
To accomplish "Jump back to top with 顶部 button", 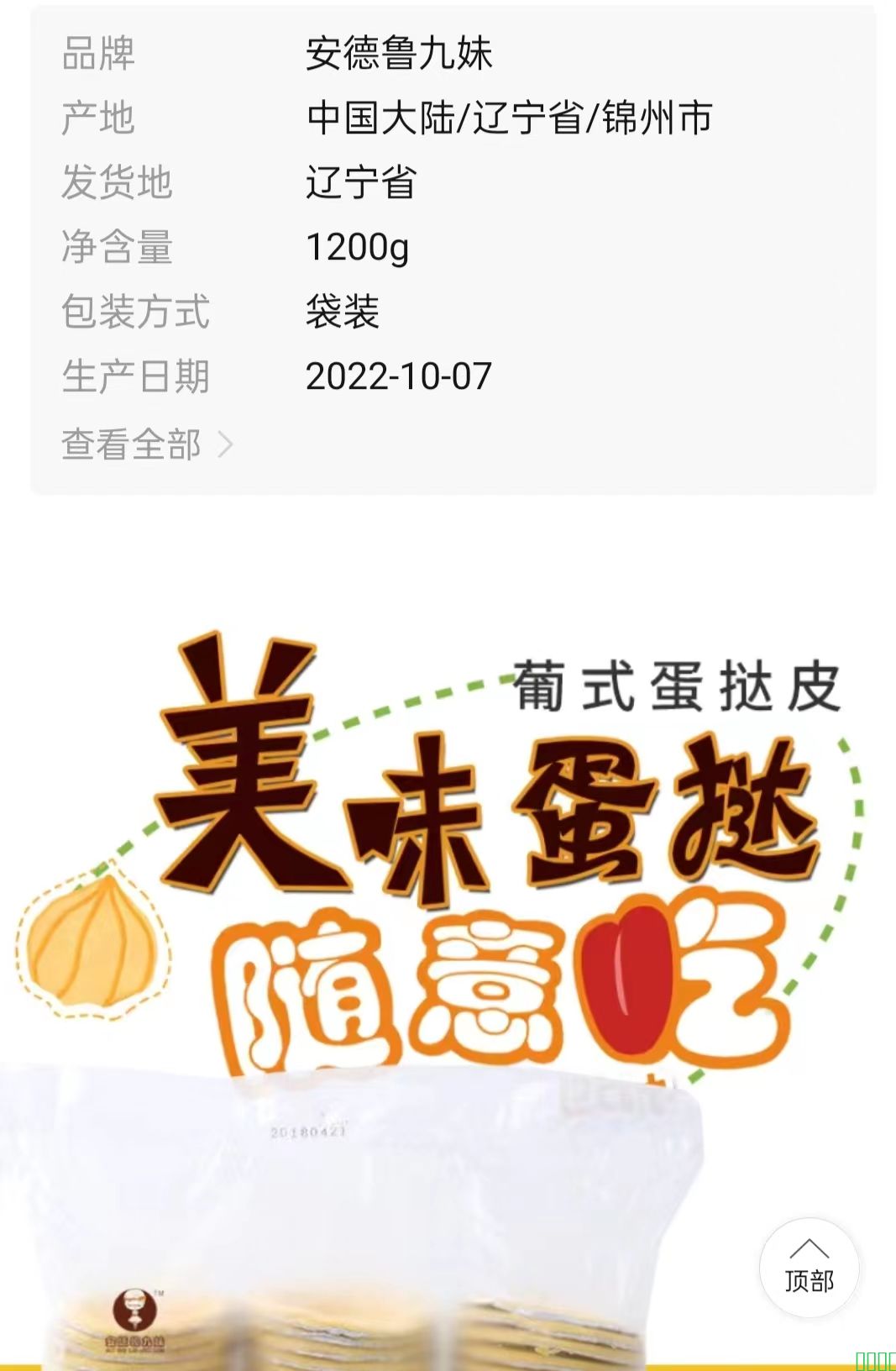I will coord(809,1267).
